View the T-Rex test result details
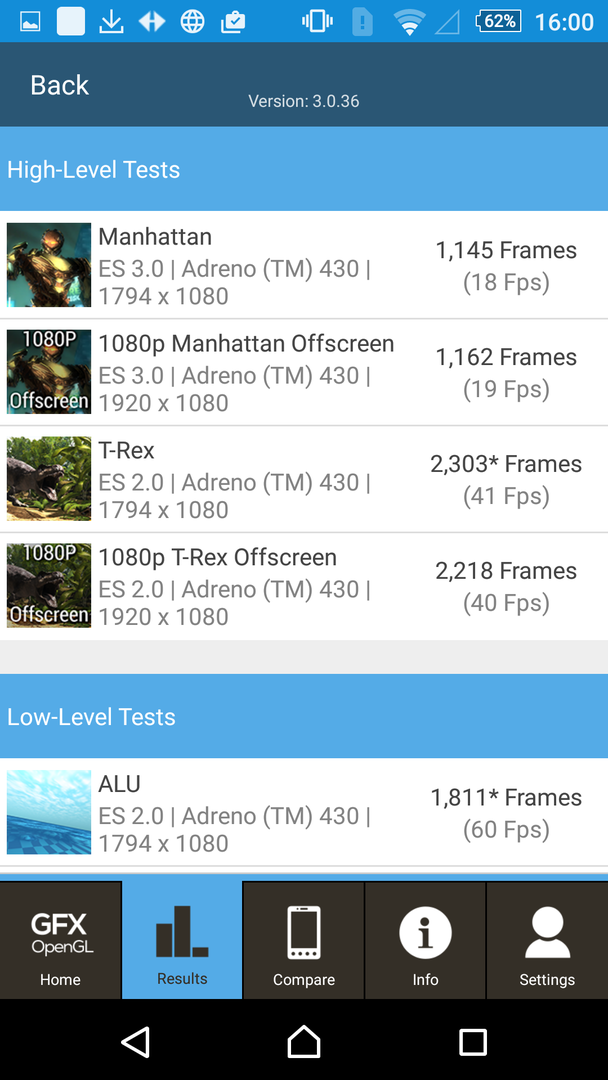The image size is (608, 1080). [x=304, y=480]
